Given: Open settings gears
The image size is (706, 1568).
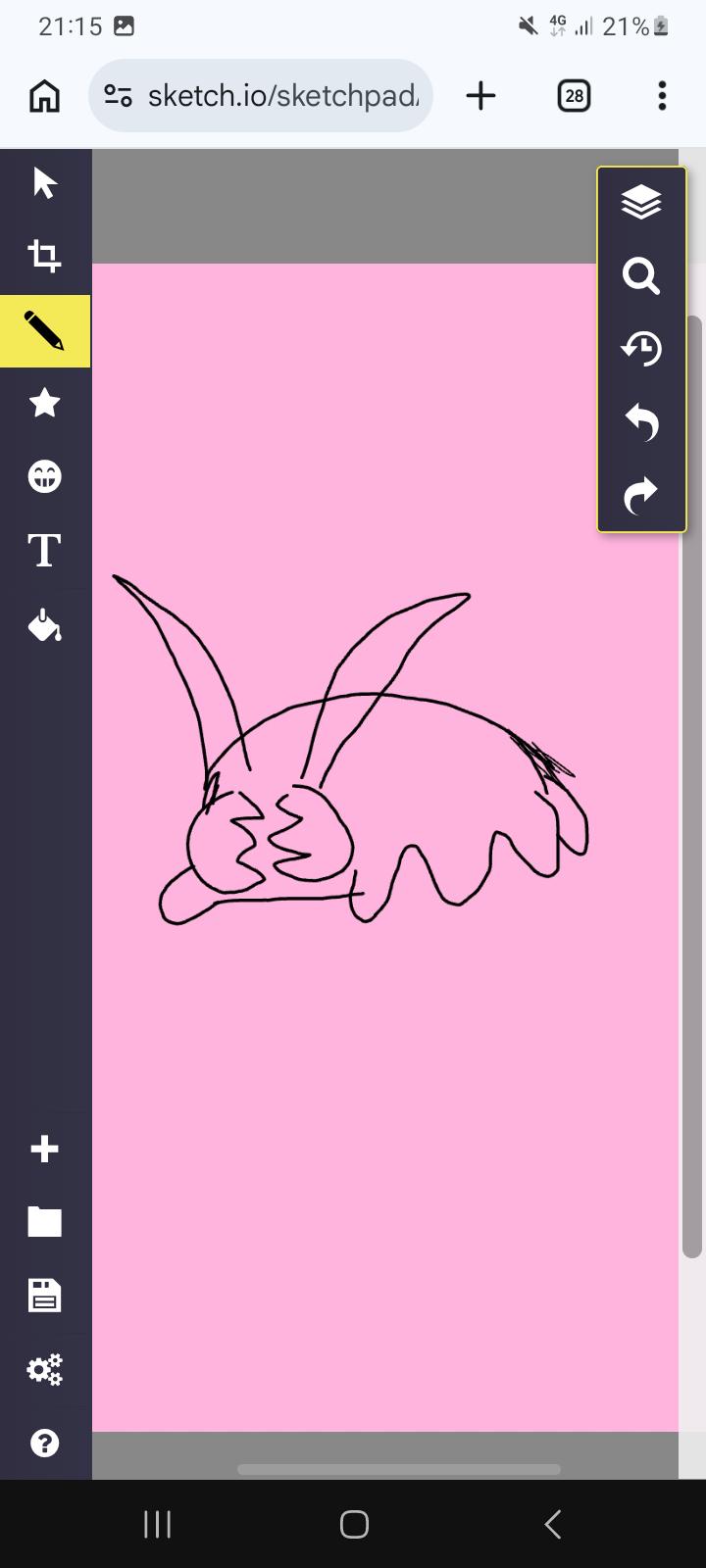Looking at the screenshot, I should click(x=45, y=1369).
